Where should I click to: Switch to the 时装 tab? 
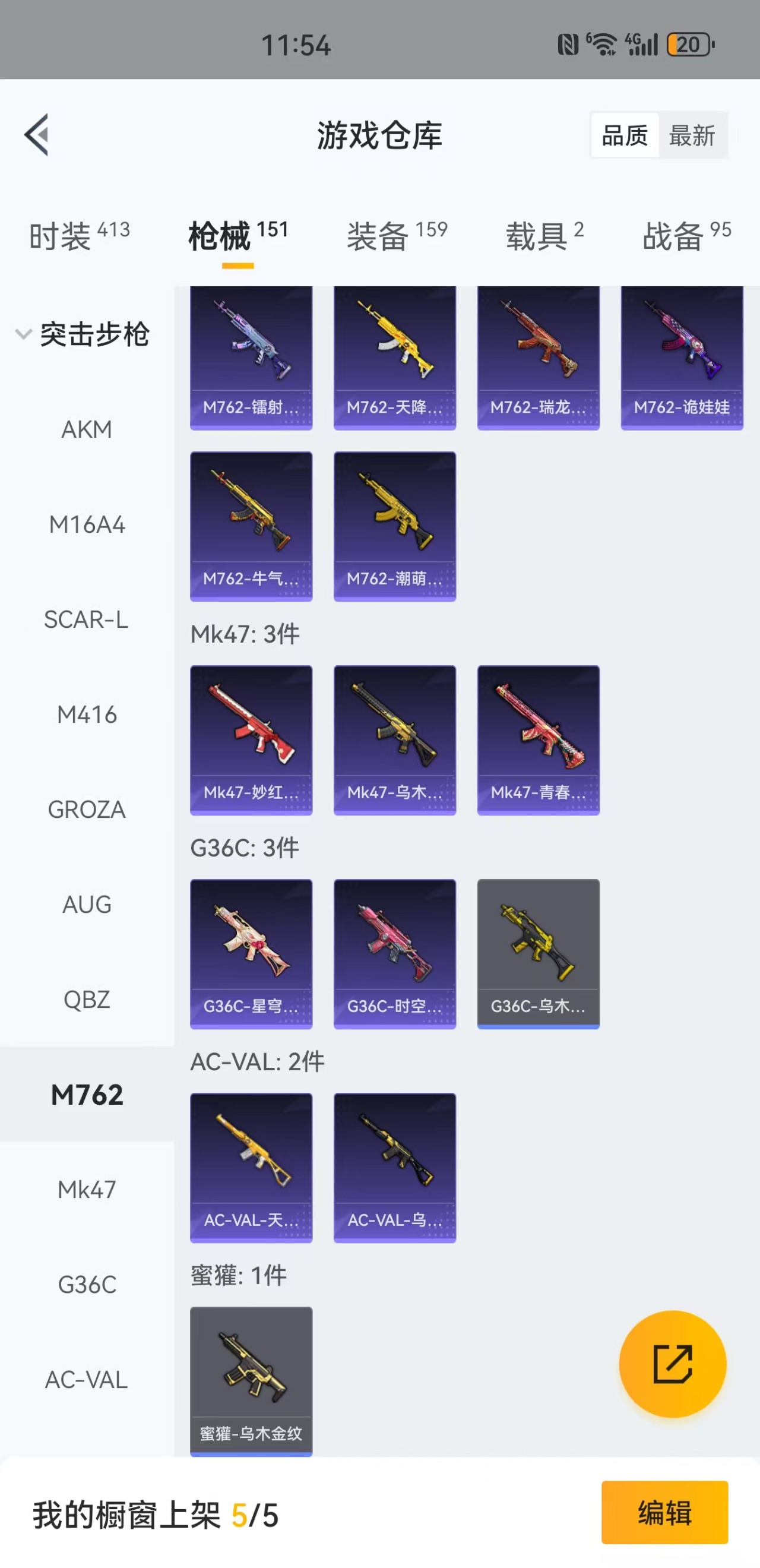79,236
